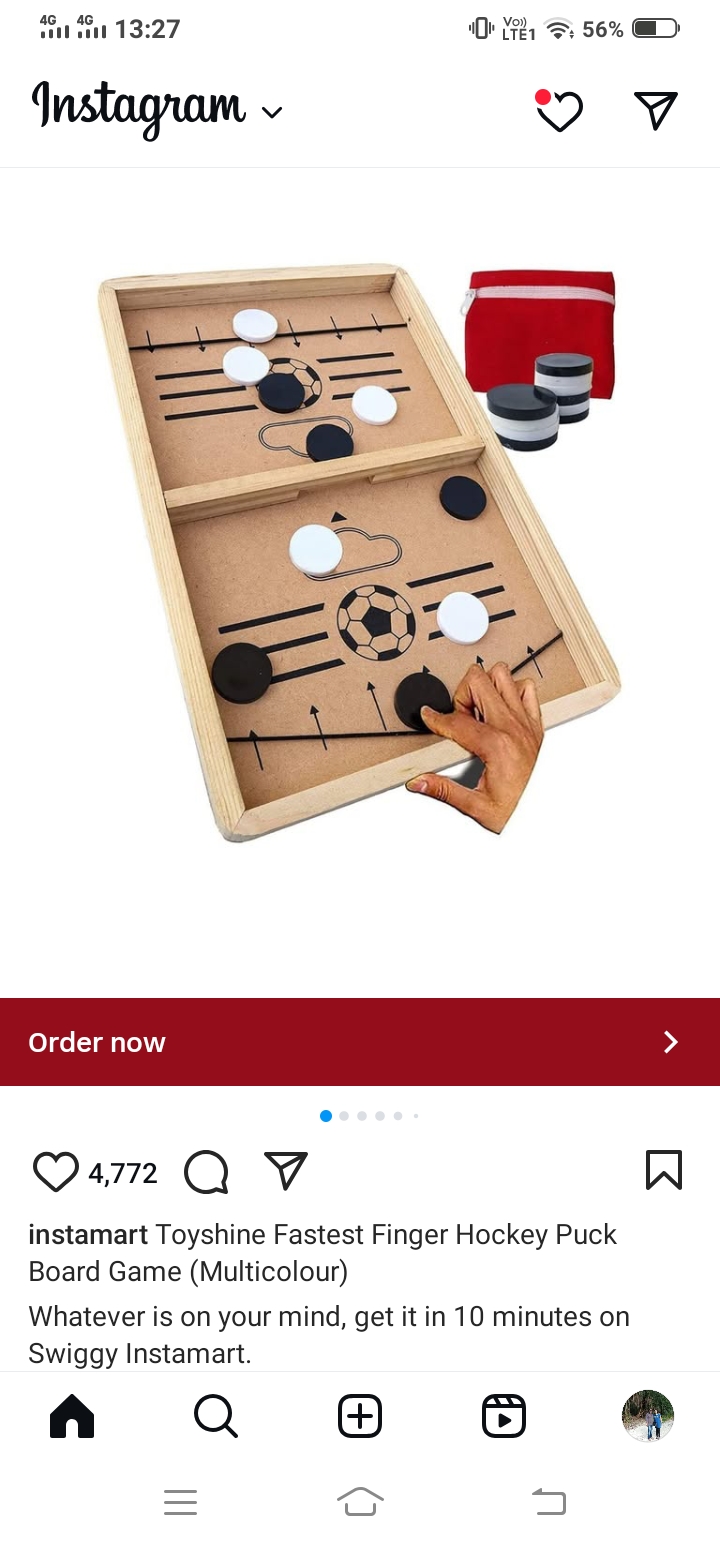Create a new post
The width and height of the screenshot is (720, 1544).
click(x=360, y=1416)
